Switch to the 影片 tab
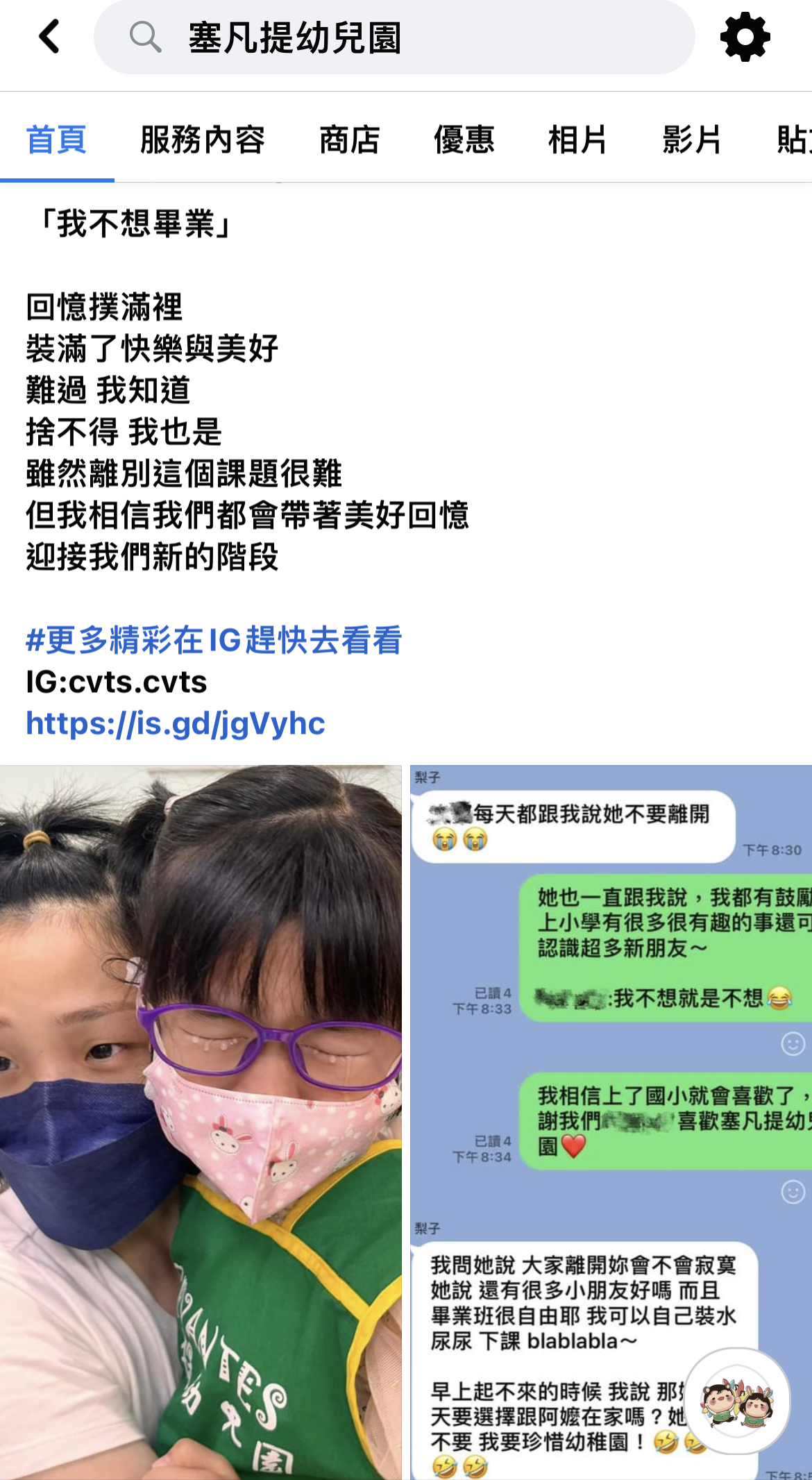 pos(692,140)
